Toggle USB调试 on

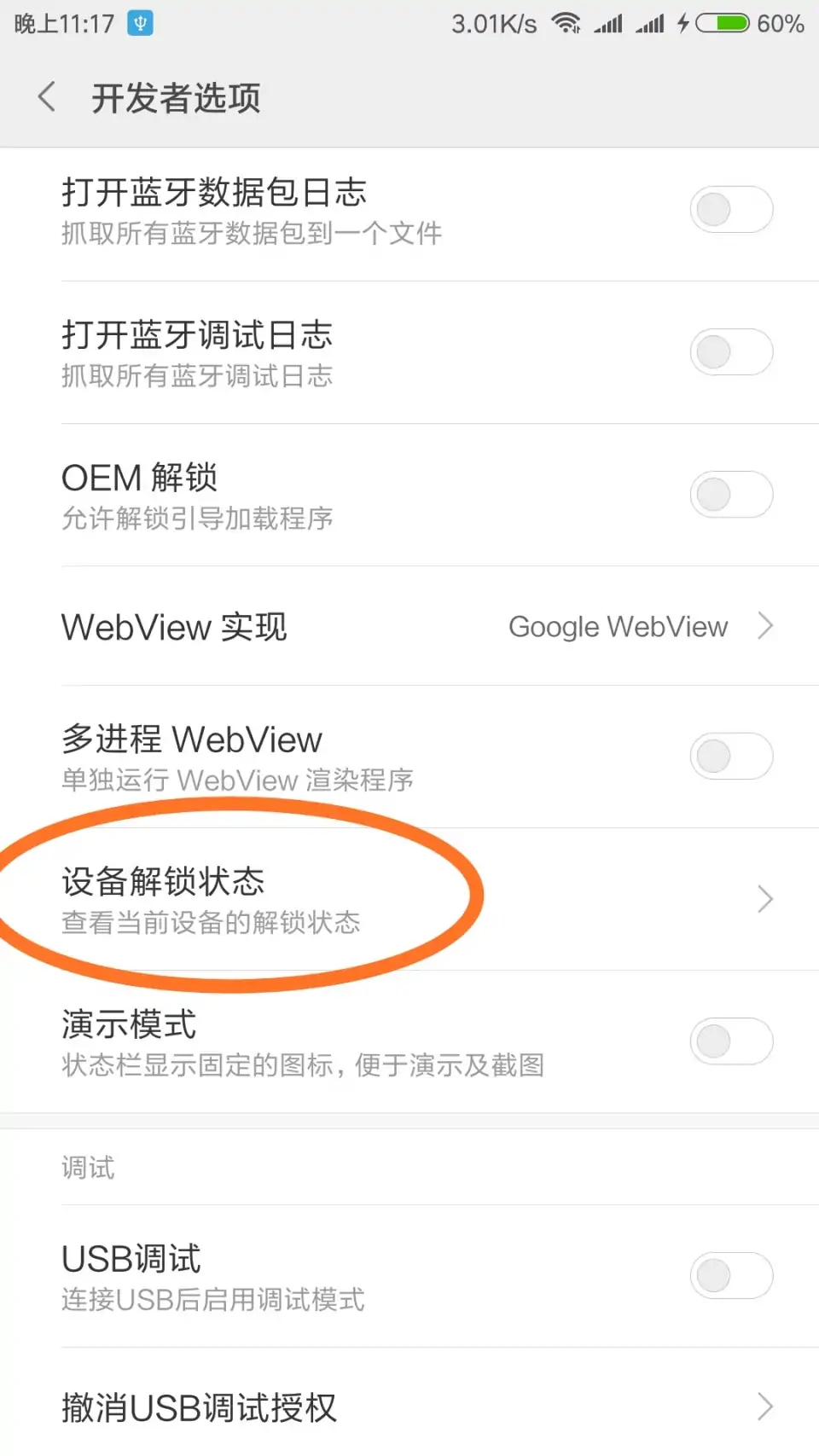pos(731,1275)
